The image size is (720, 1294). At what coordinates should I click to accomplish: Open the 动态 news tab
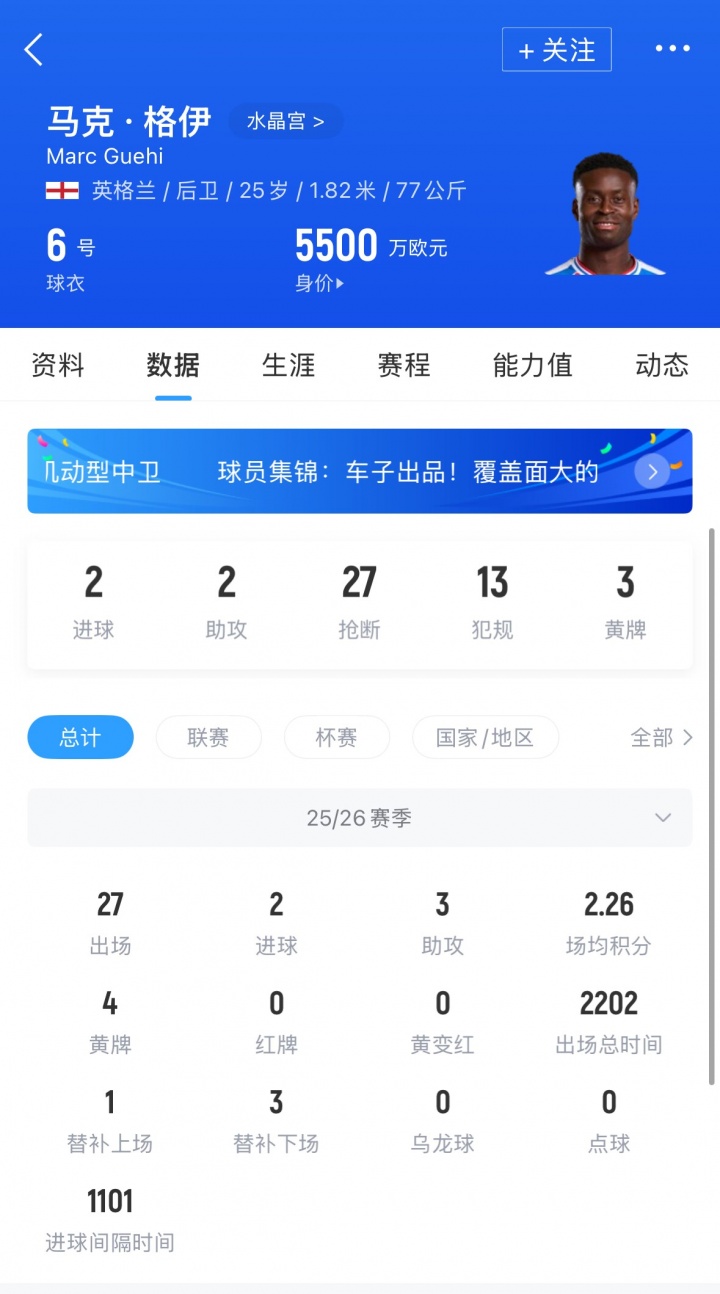pyautogui.click(x=660, y=366)
